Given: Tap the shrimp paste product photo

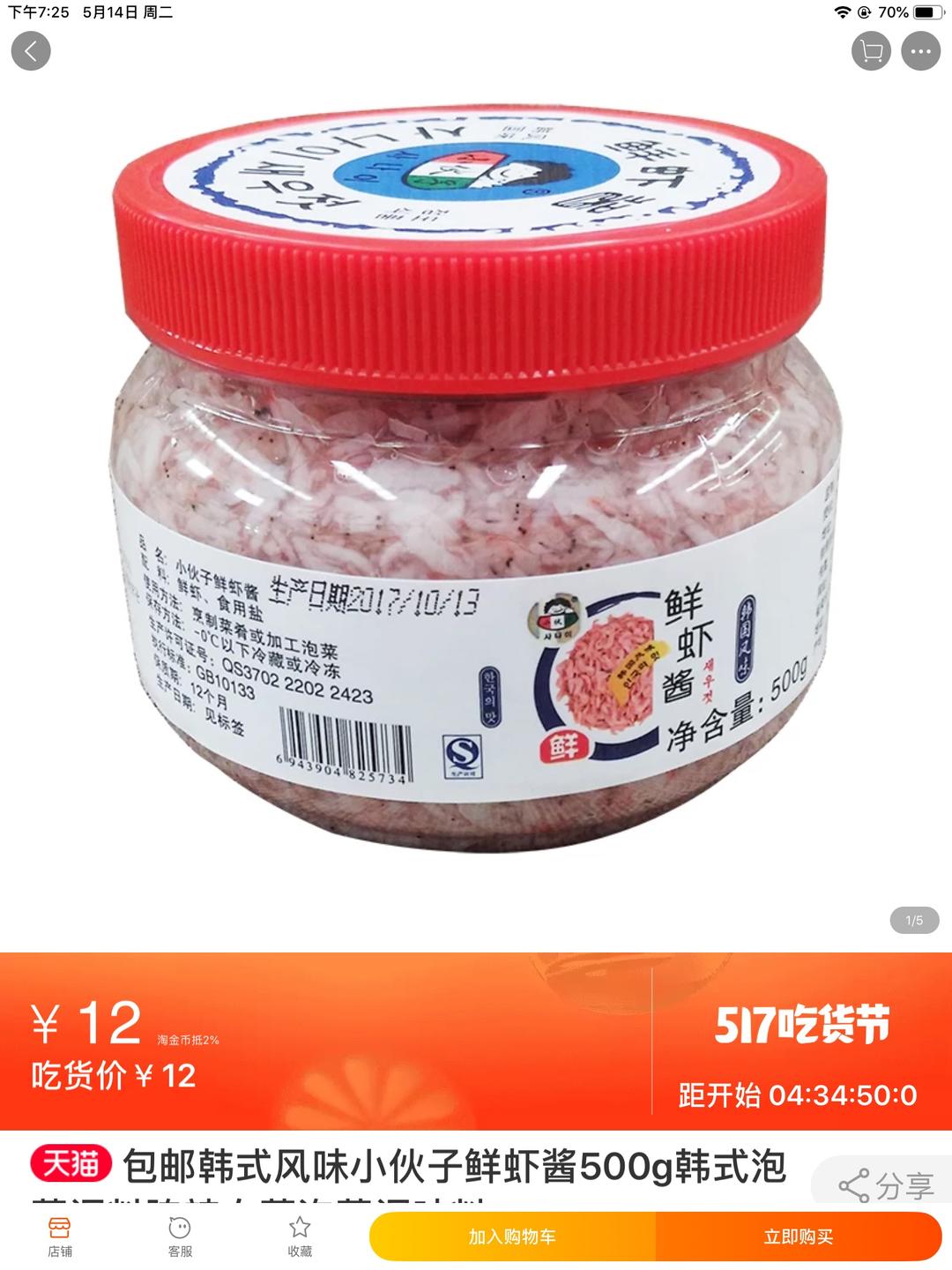Looking at the screenshot, I should [x=476, y=485].
